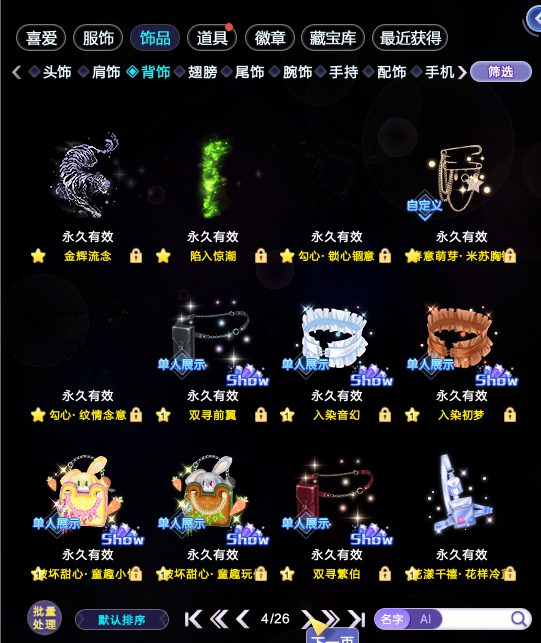Screen dimensions: 541x643
Task: Jump to the last page
Action: [356, 619]
